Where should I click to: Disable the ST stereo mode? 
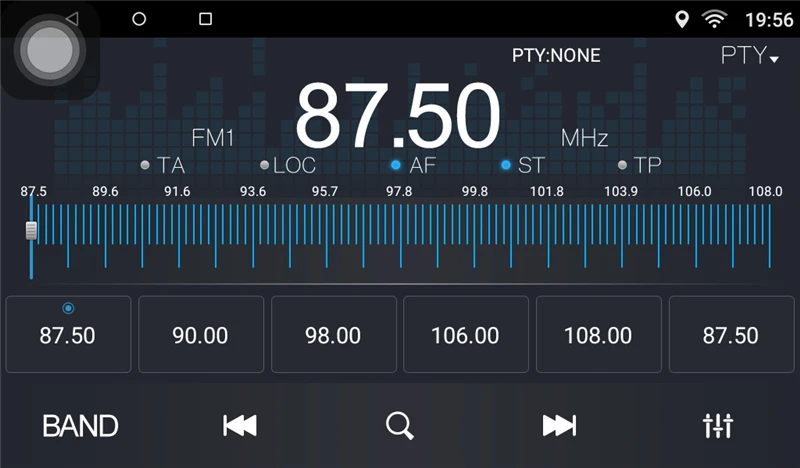522,165
